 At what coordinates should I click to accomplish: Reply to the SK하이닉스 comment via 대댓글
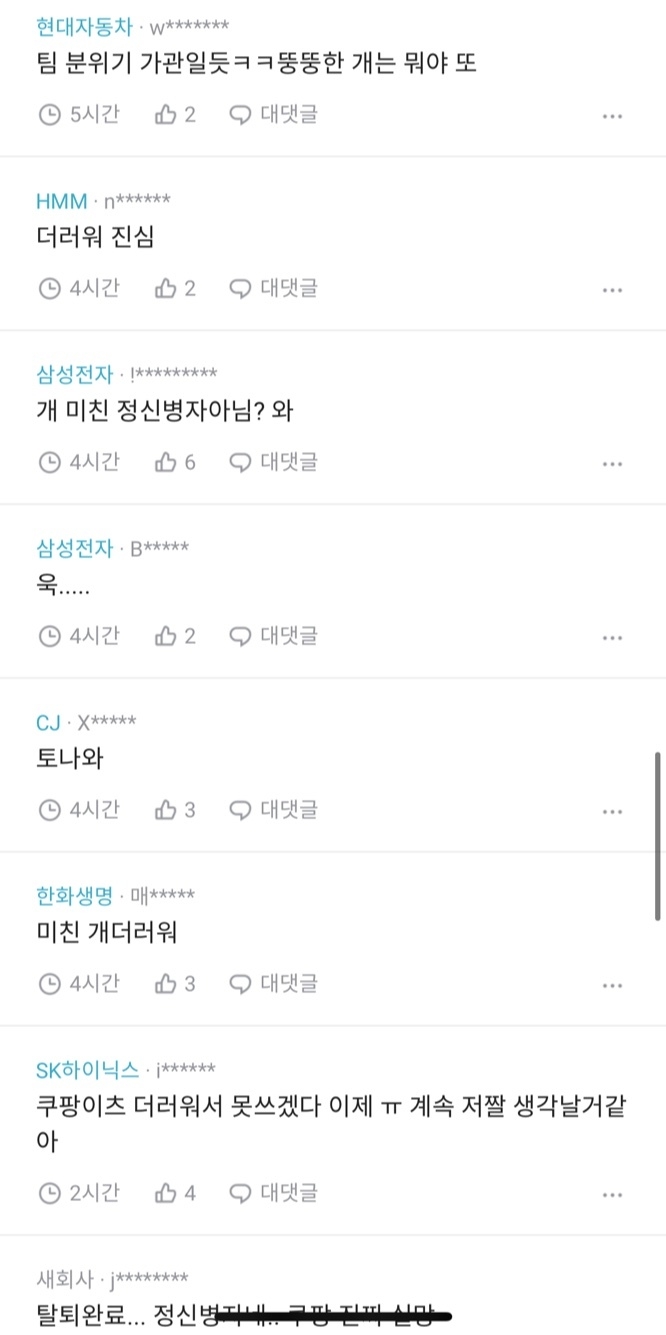click(274, 1193)
